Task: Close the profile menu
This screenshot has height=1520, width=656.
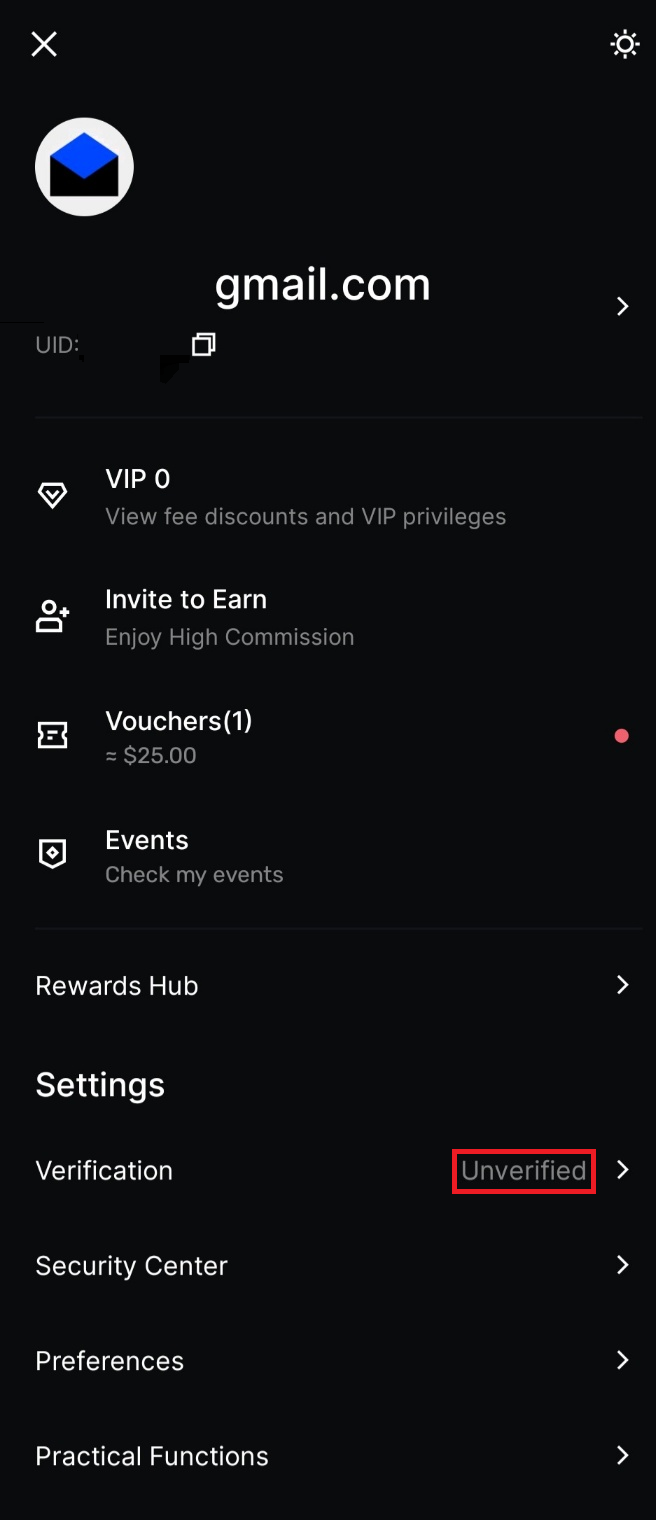Action: (44, 44)
